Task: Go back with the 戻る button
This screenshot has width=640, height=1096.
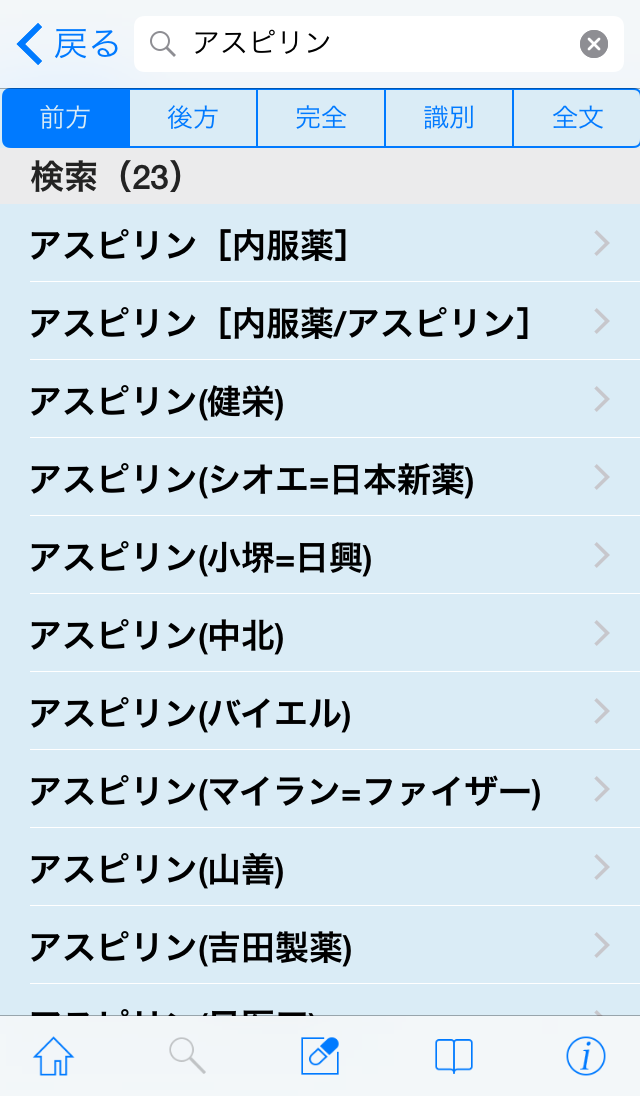Action: point(68,44)
